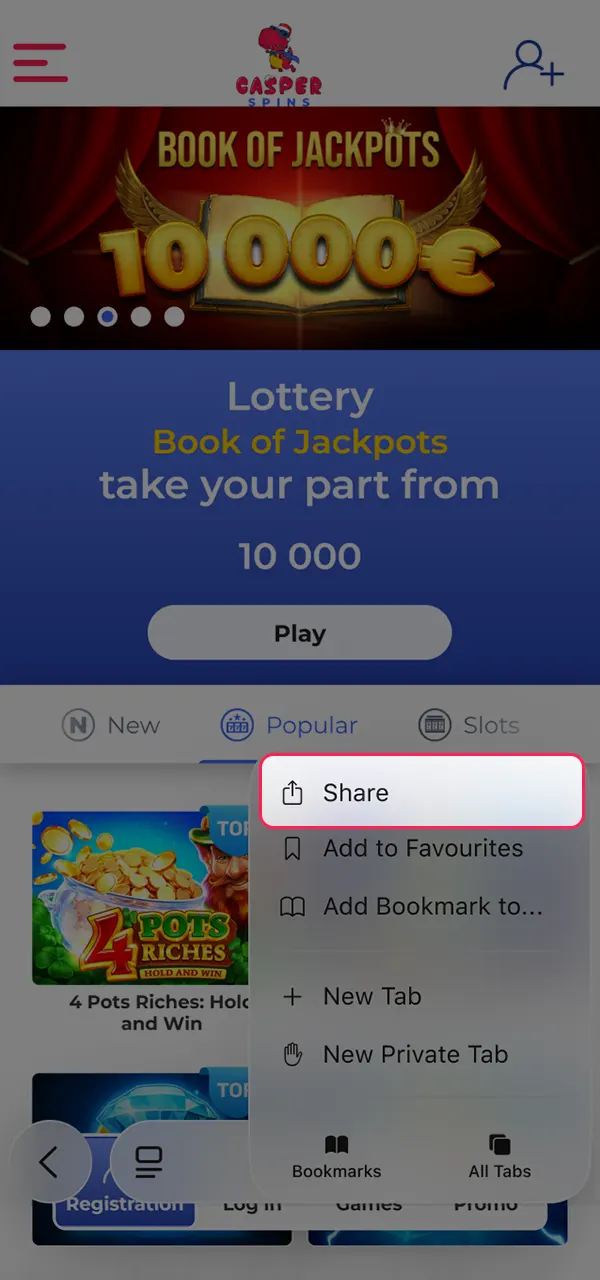Screen dimensions: 600x1280
Task: Choose Add to Favourites
Action: 420,848
